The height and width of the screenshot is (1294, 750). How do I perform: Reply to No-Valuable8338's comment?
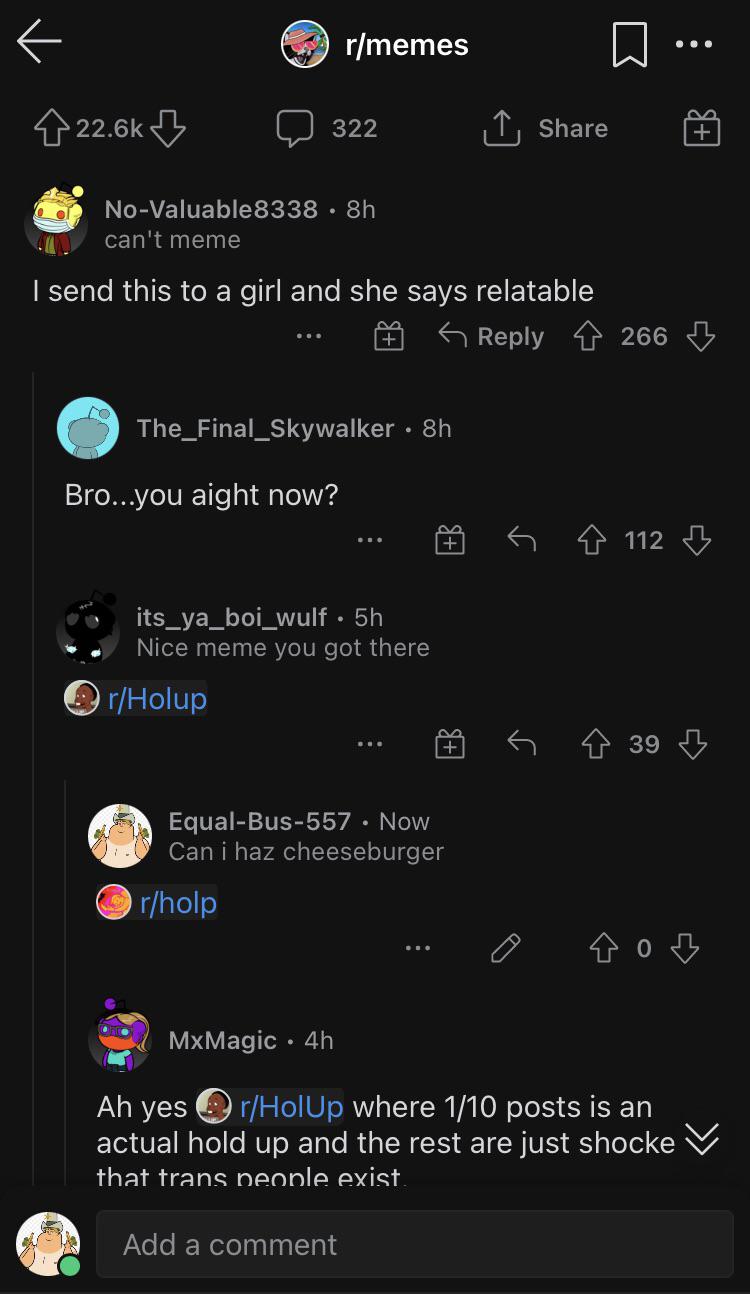[492, 337]
